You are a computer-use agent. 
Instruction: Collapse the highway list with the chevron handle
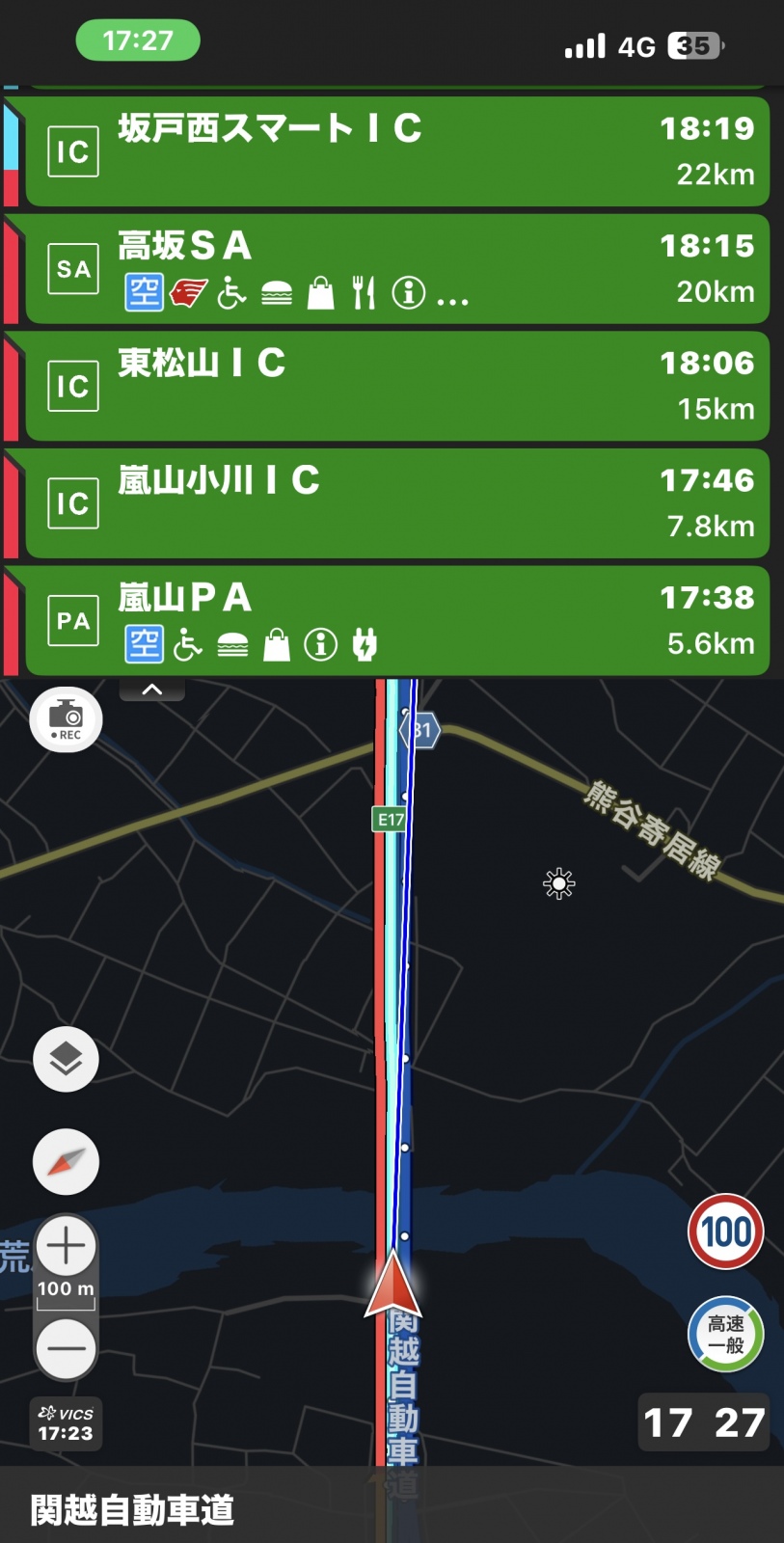[x=152, y=690]
